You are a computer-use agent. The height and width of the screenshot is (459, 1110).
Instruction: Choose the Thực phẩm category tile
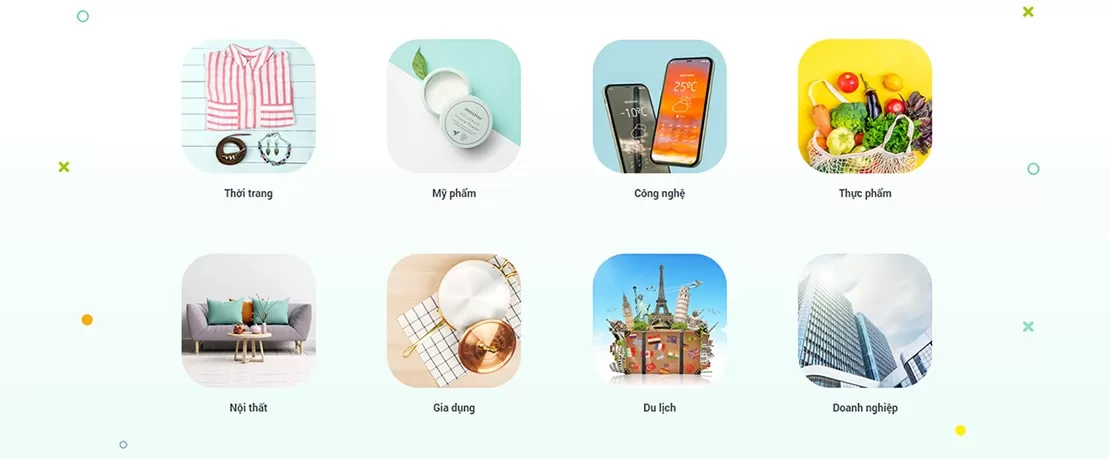click(865, 106)
